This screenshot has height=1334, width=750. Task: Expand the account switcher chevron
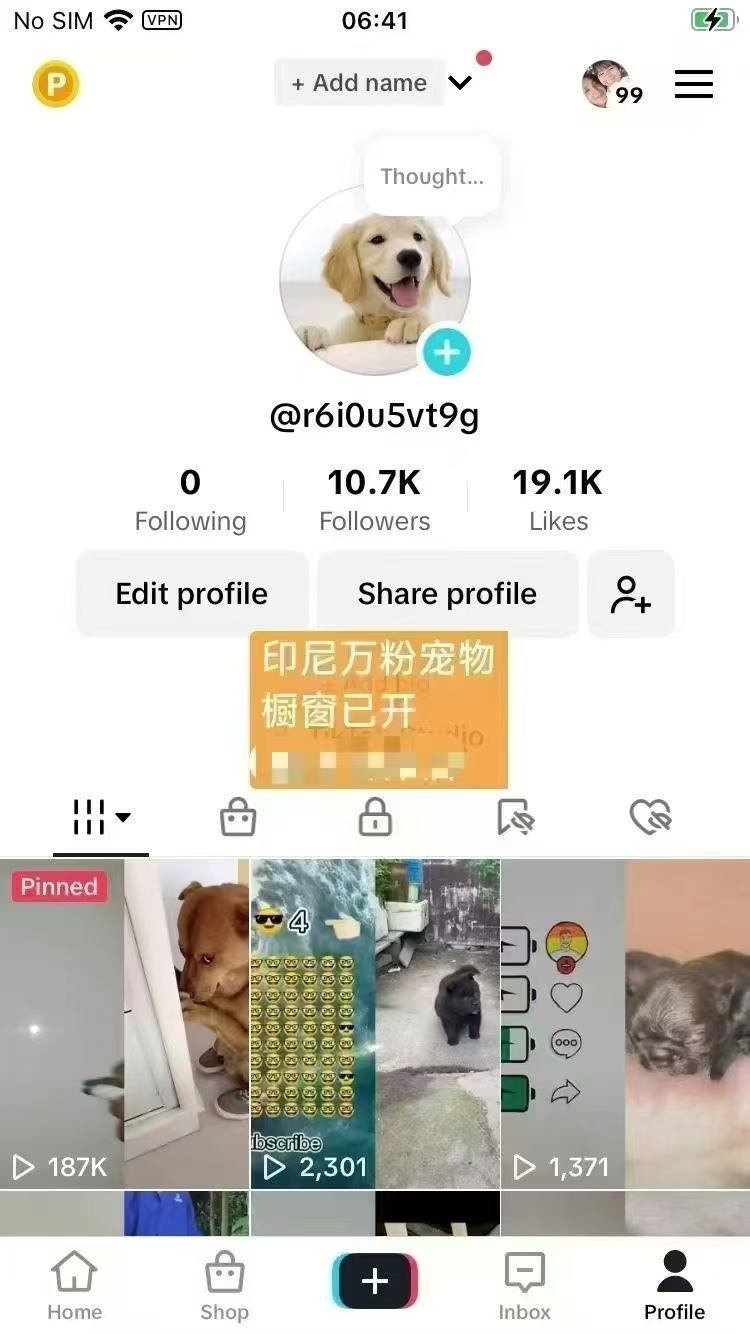tap(460, 83)
